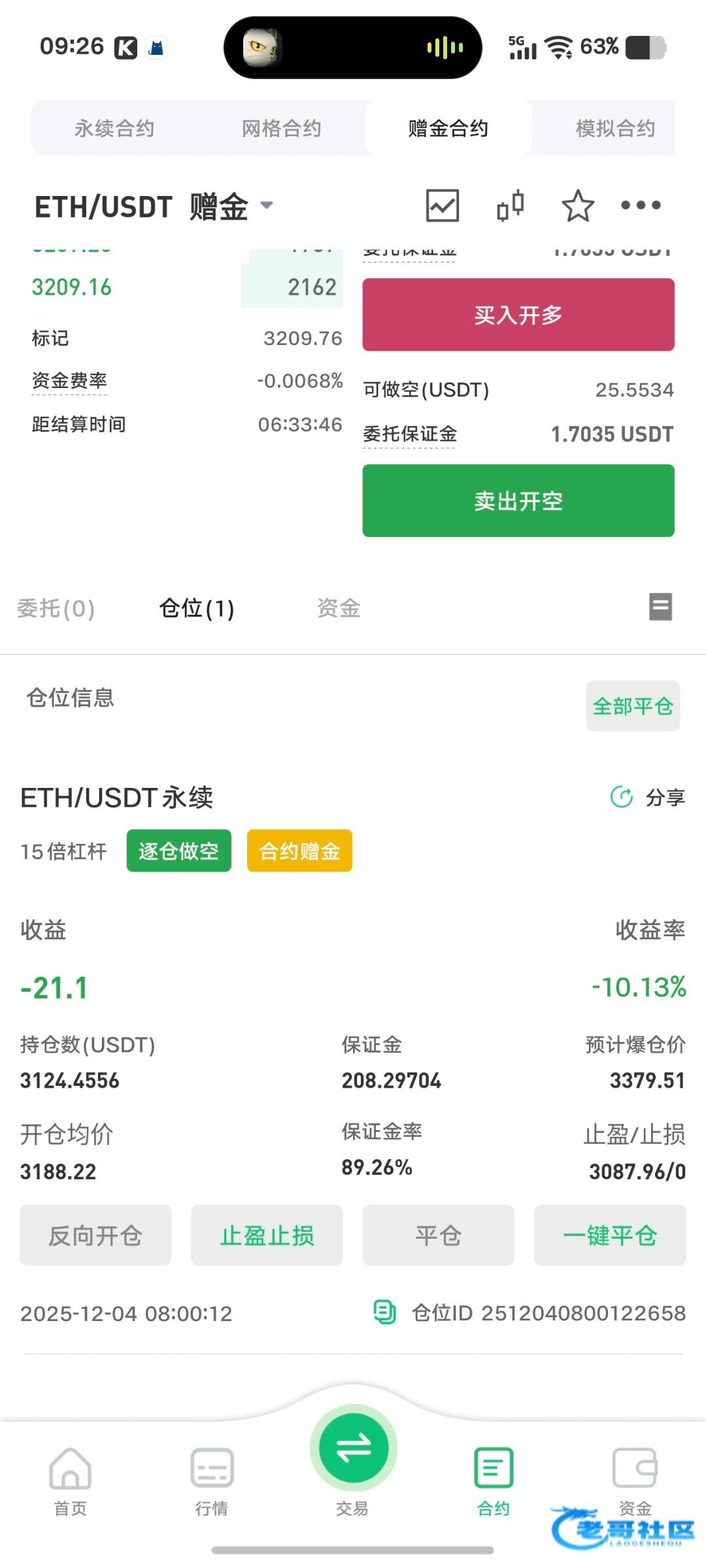This screenshot has width=706, height=1568.
Task: Tap 反向开仓 to reverse the position
Action: [x=95, y=1235]
